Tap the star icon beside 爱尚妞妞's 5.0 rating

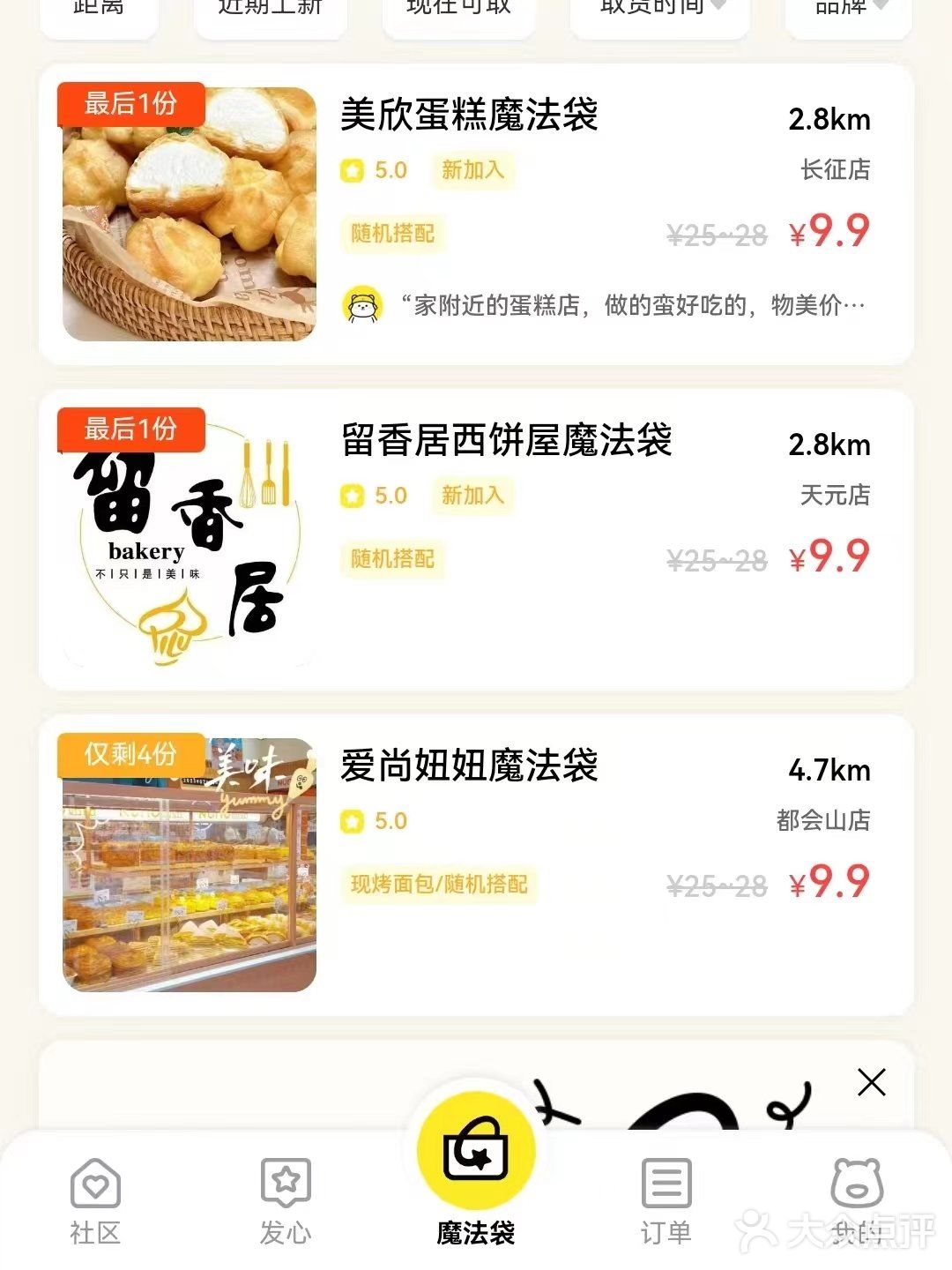352,820
